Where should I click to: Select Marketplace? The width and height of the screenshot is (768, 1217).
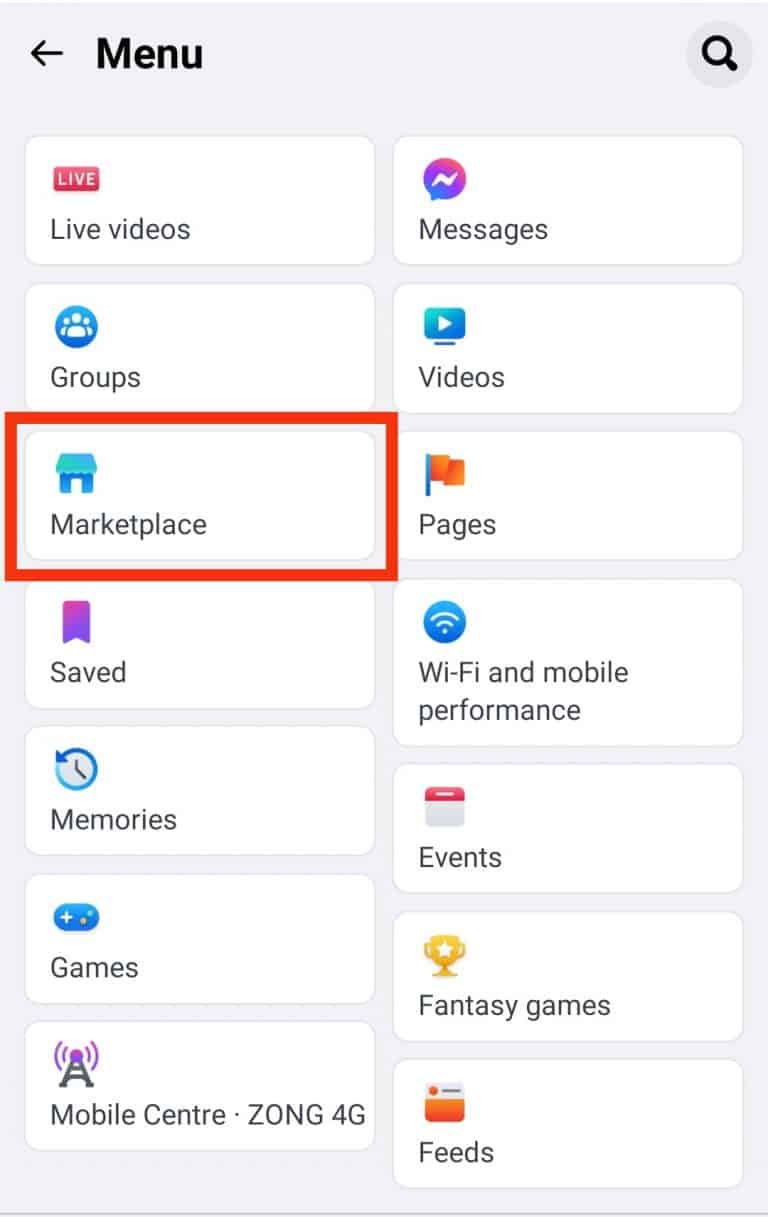[x=199, y=496]
